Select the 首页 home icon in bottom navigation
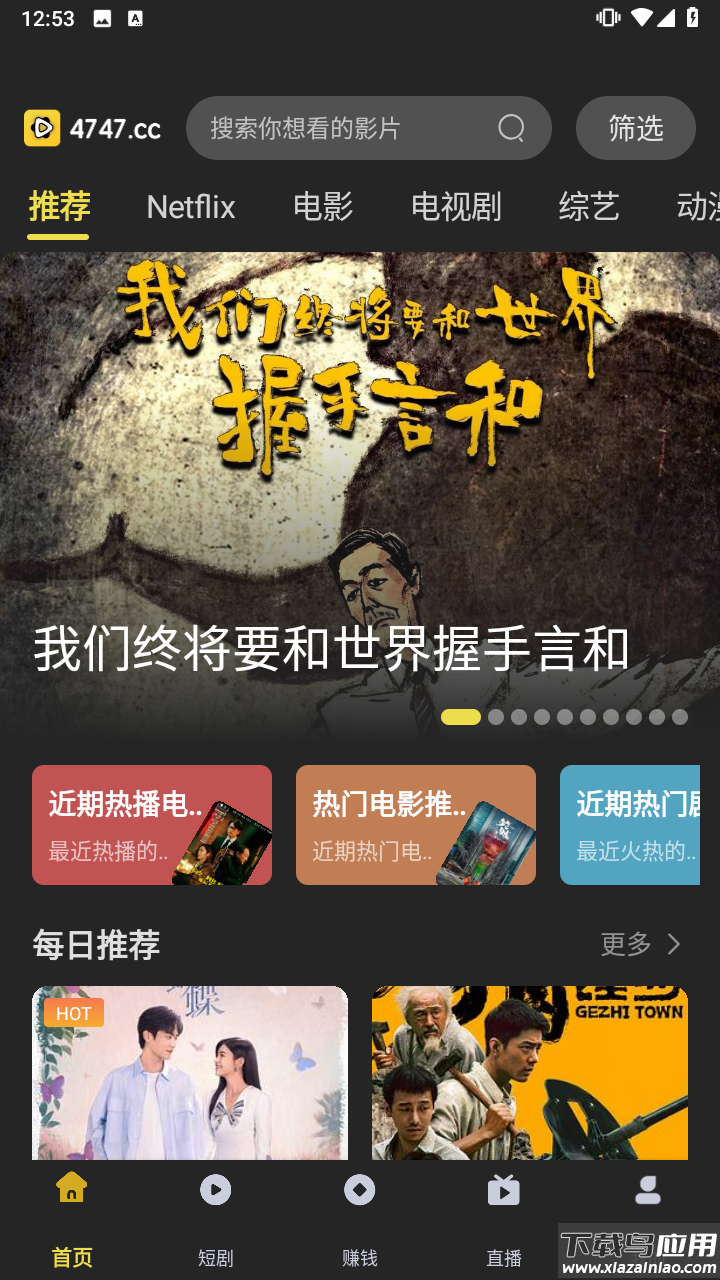This screenshot has height=1280, width=720. [70, 1188]
